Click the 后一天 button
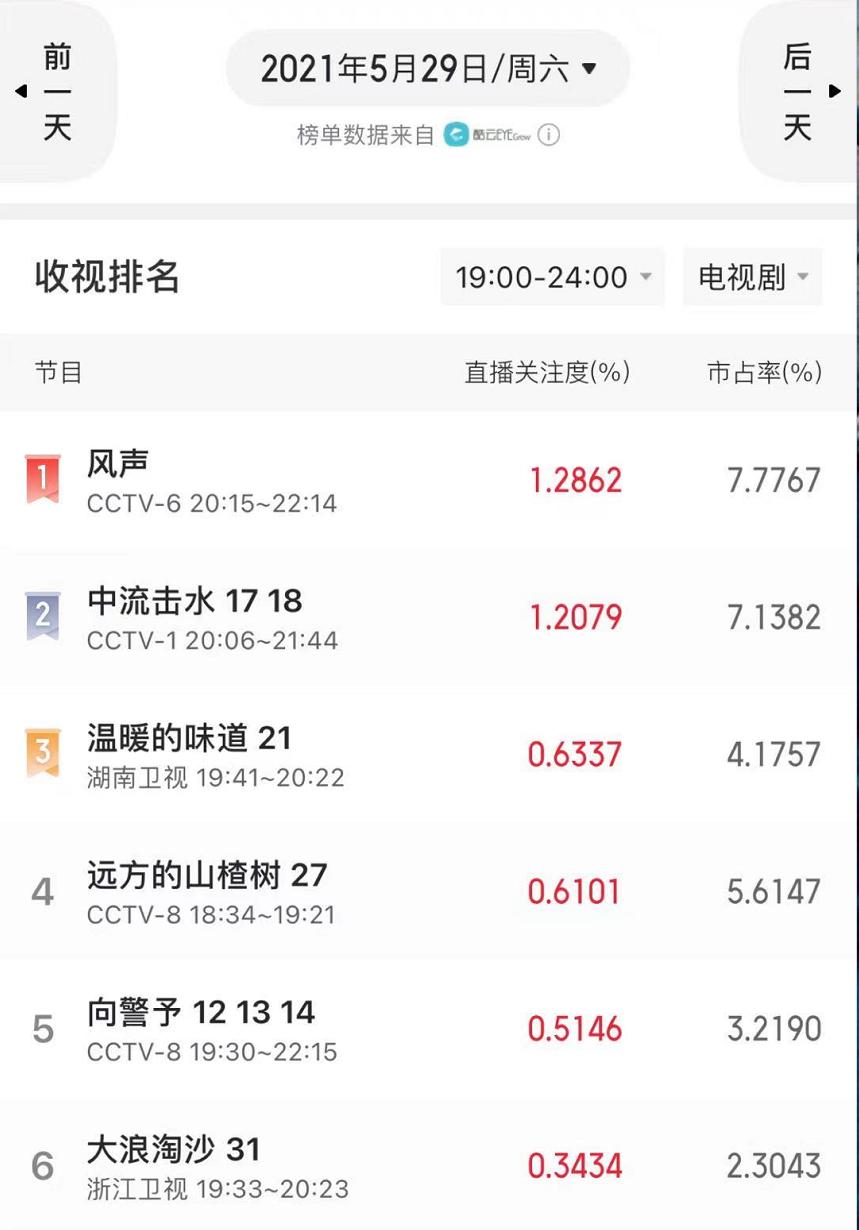Viewport: 859px width, 1230px height. pyautogui.click(x=797, y=90)
